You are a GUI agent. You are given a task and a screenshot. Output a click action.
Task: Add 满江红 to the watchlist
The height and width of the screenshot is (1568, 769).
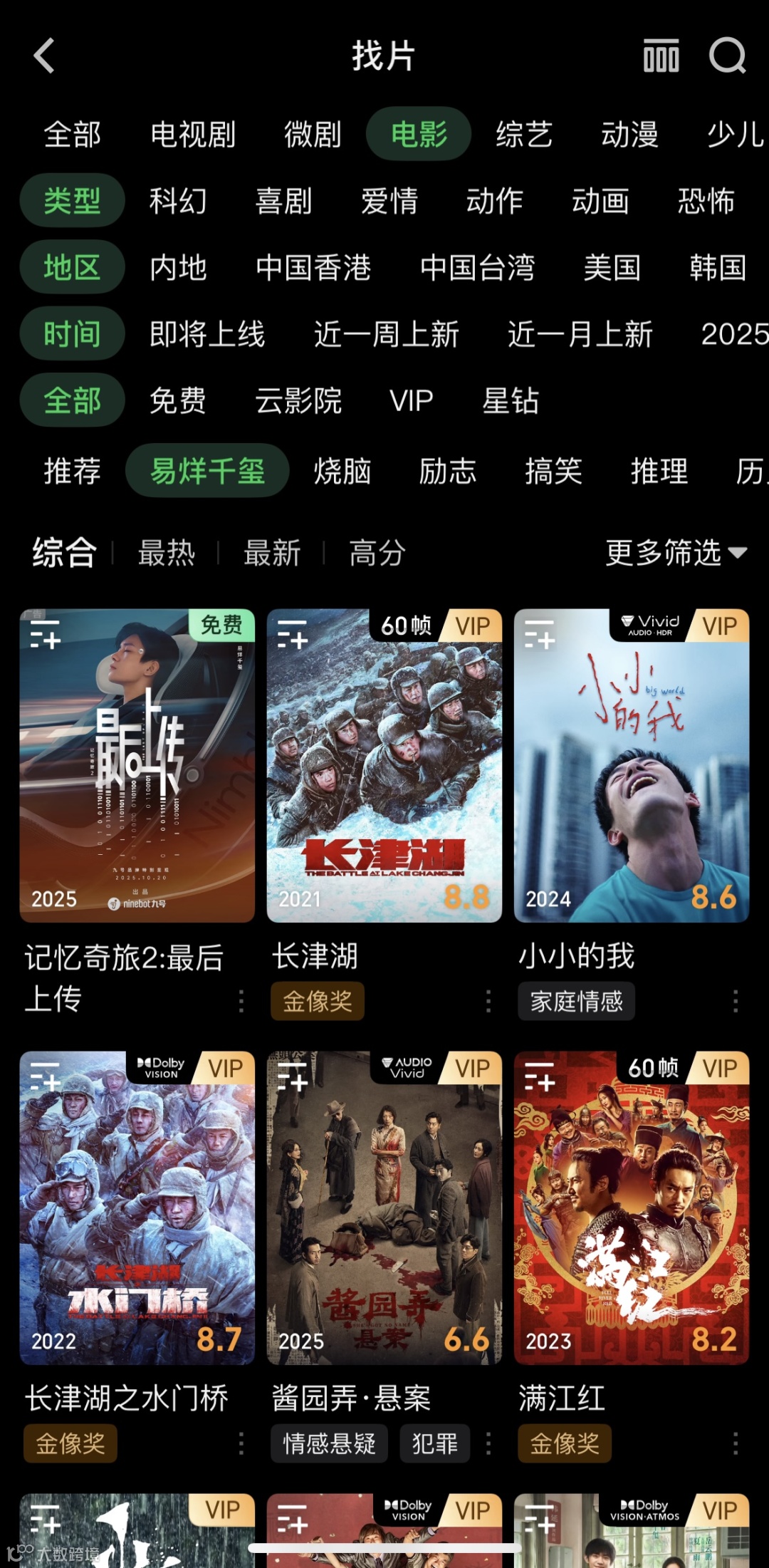540,1076
